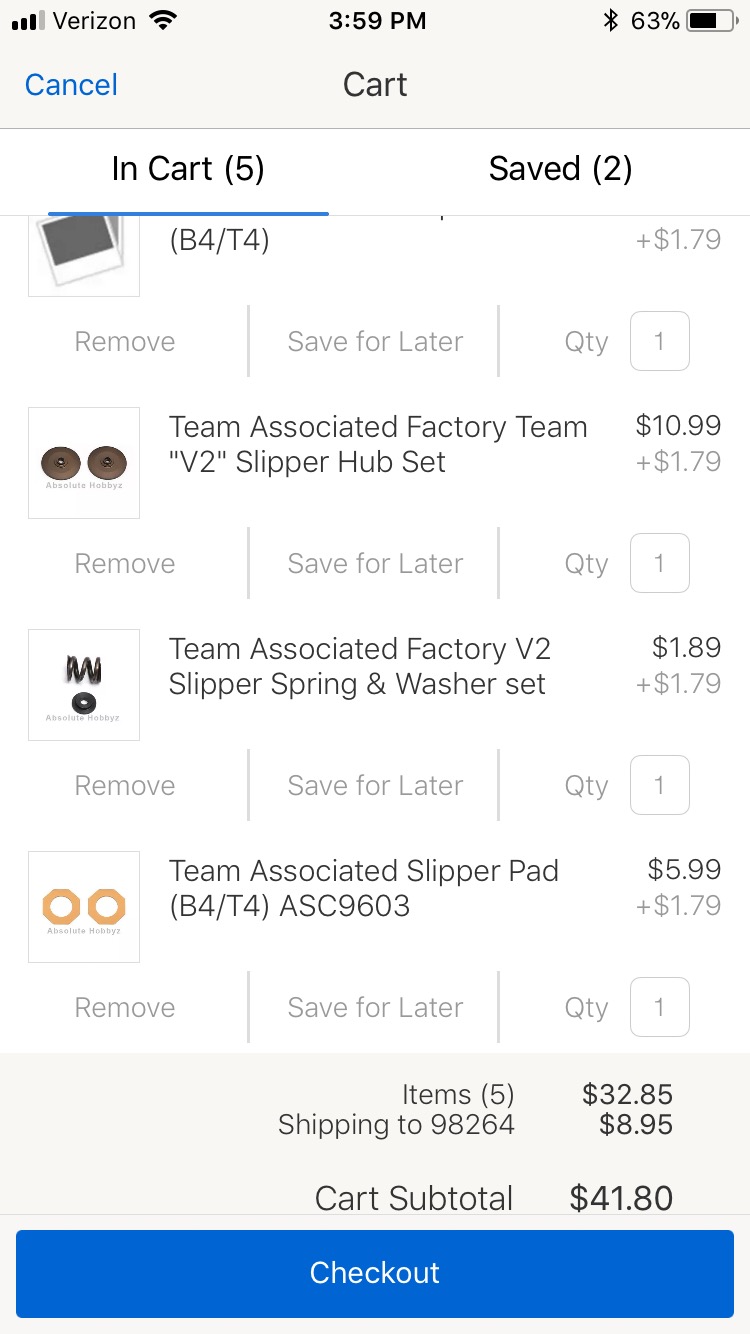
Task: Open the Slipper Pad ASC9603 product
Action: tap(364, 889)
